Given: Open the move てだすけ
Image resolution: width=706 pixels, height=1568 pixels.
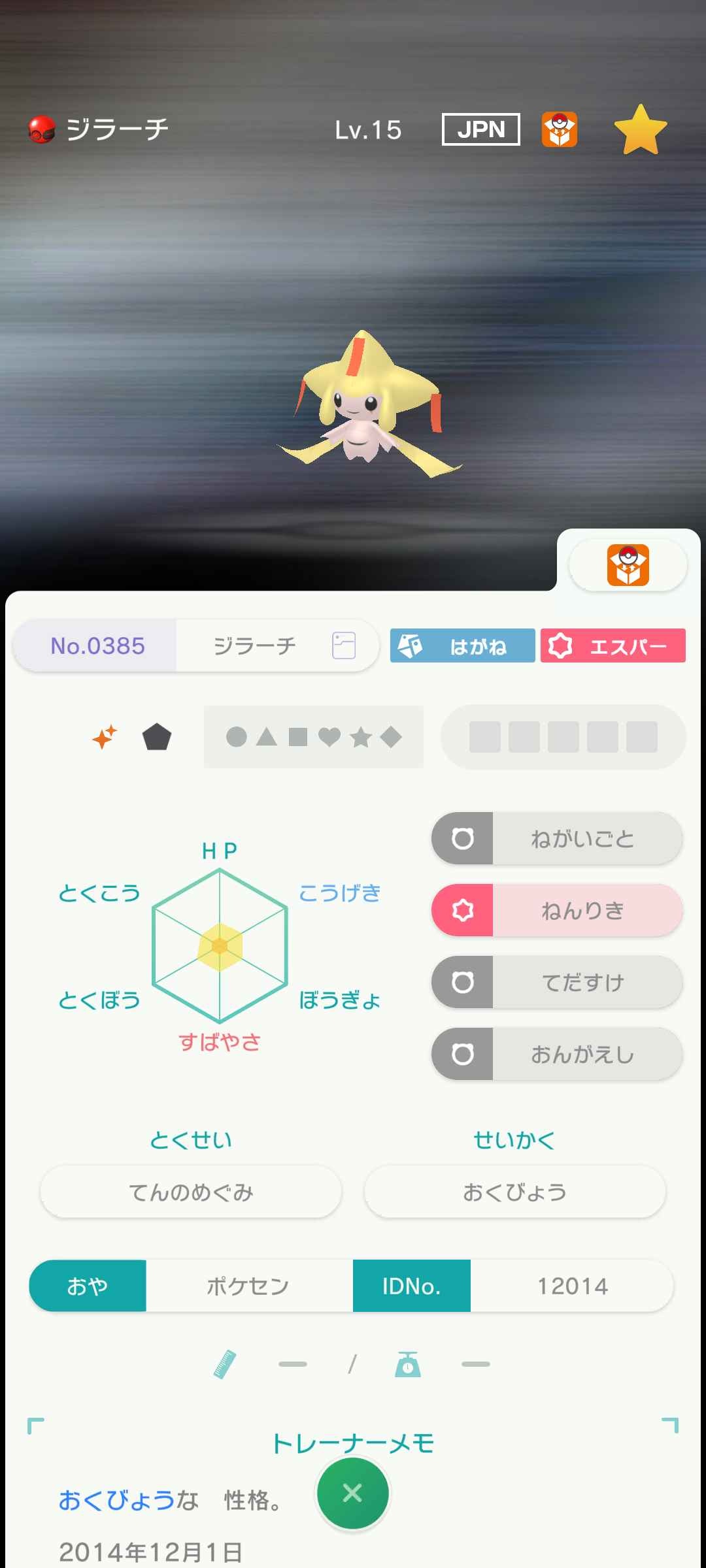Looking at the screenshot, I should click(557, 982).
